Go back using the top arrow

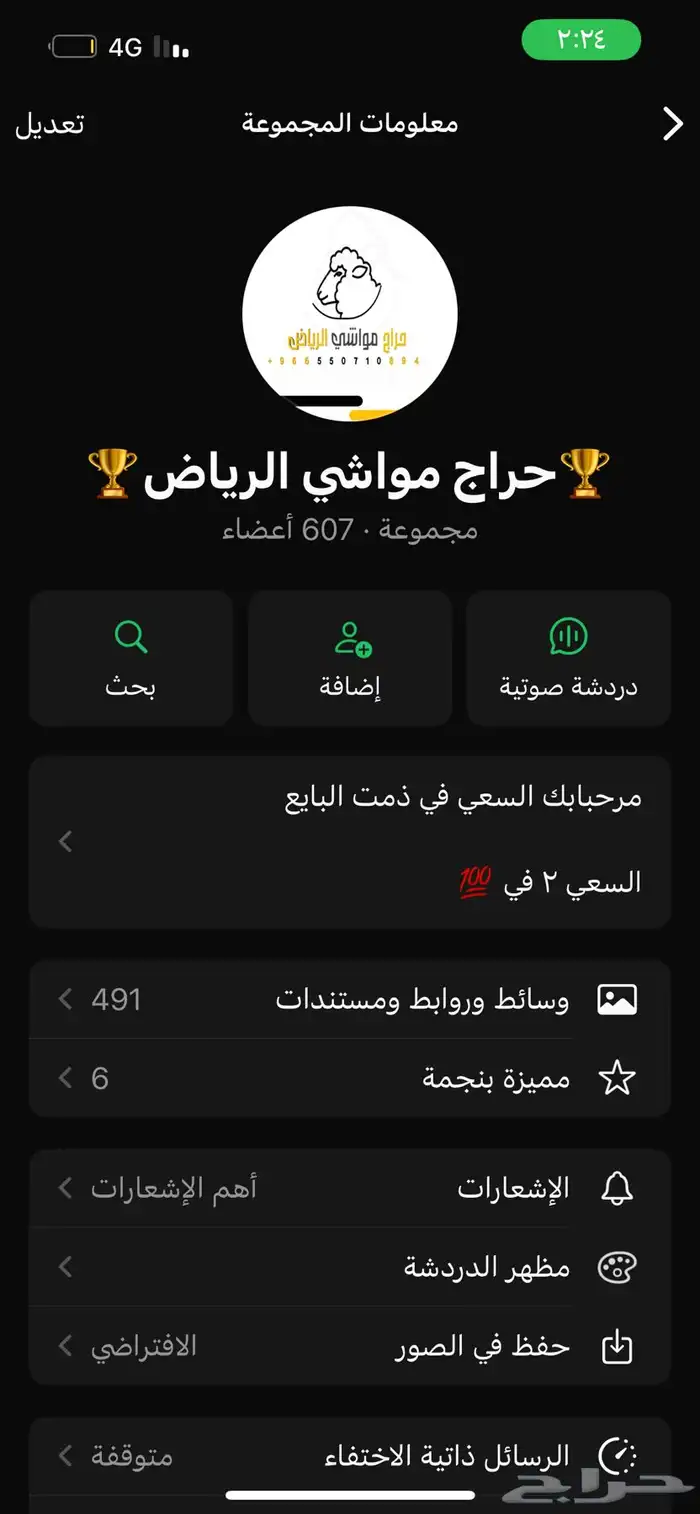point(672,124)
